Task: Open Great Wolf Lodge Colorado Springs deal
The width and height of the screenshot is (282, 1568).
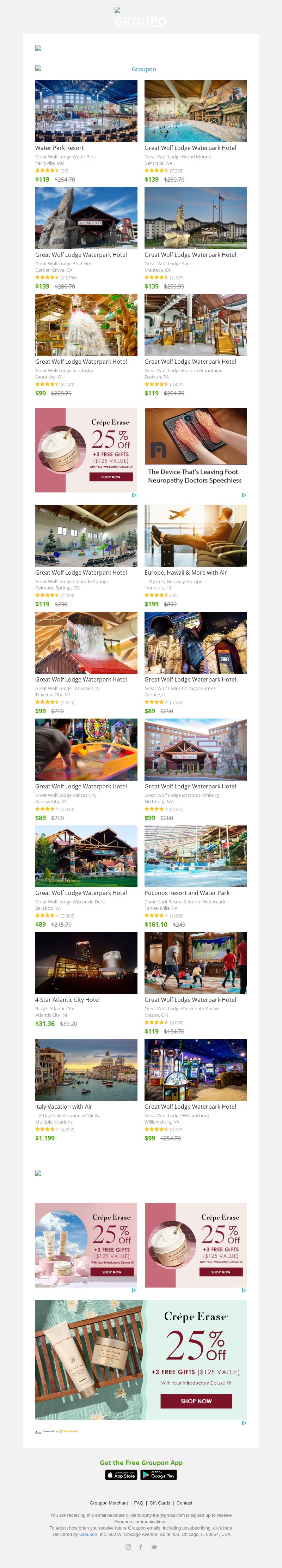Action: pyautogui.click(x=86, y=535)
